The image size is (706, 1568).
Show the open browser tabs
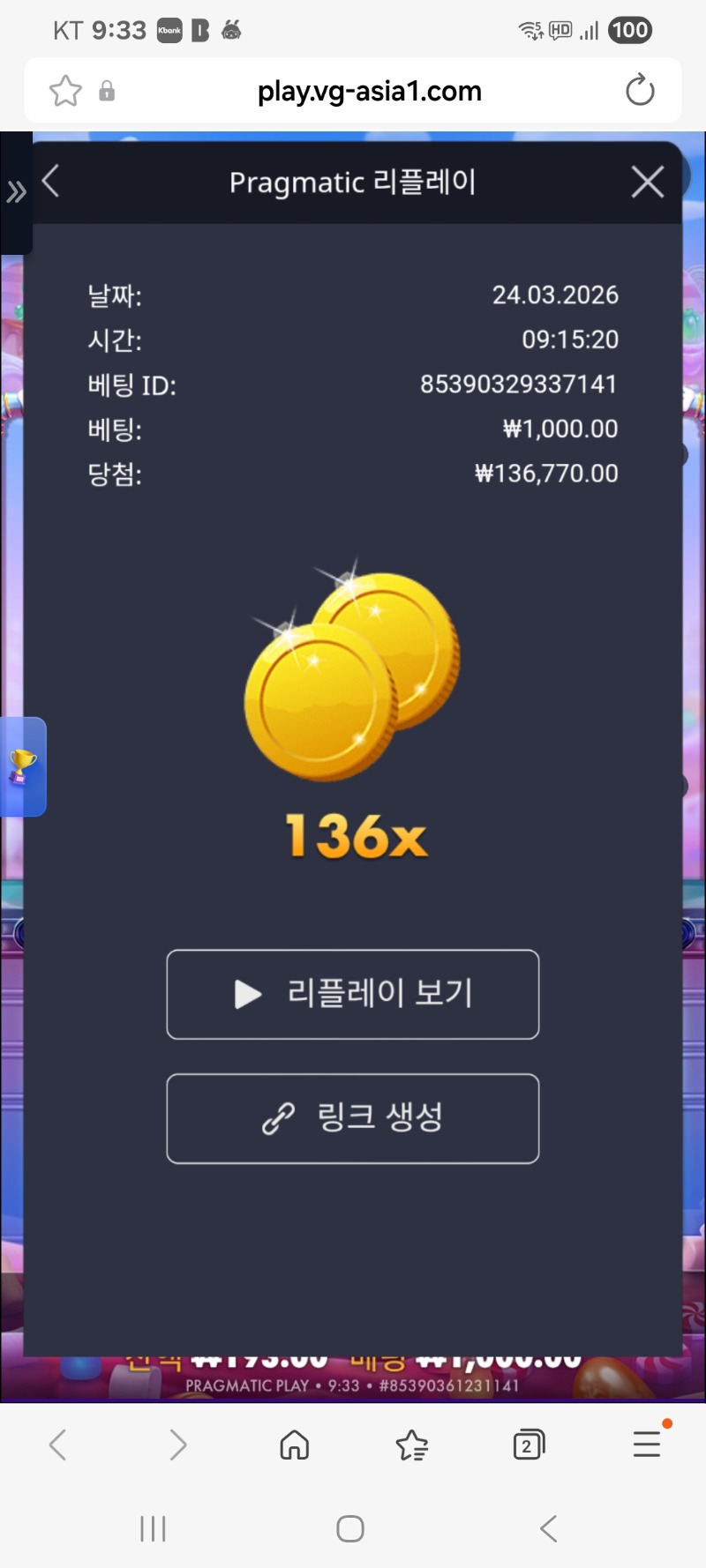(528, 1445)
